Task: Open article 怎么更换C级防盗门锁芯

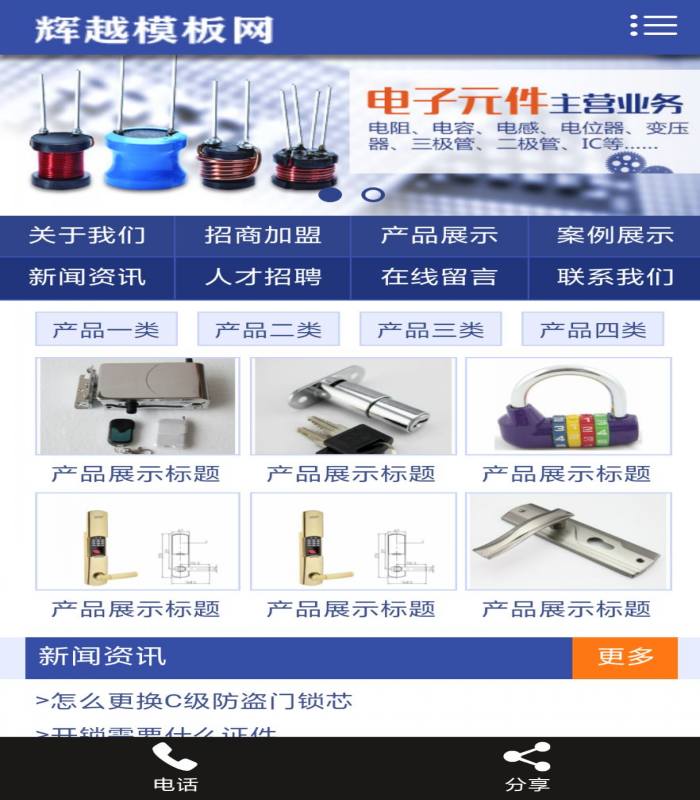Action: pyautogui.click(x=194, y=701)
